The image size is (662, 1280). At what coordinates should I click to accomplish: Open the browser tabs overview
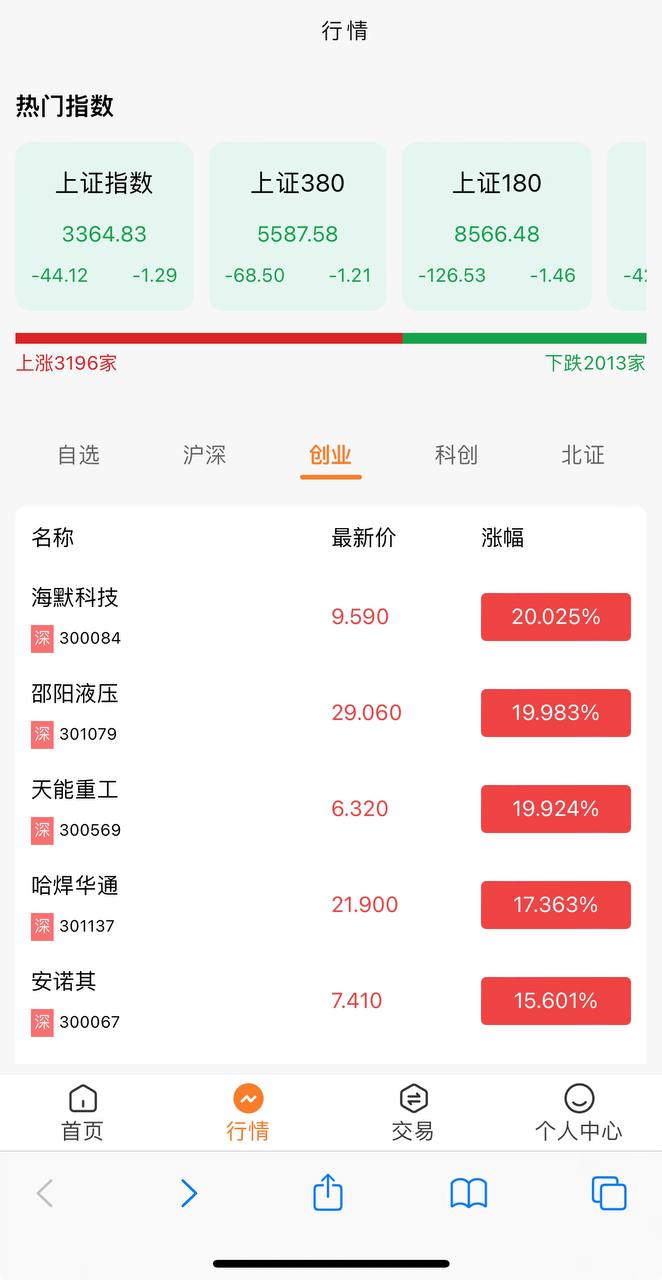[x=608, y=1193]
